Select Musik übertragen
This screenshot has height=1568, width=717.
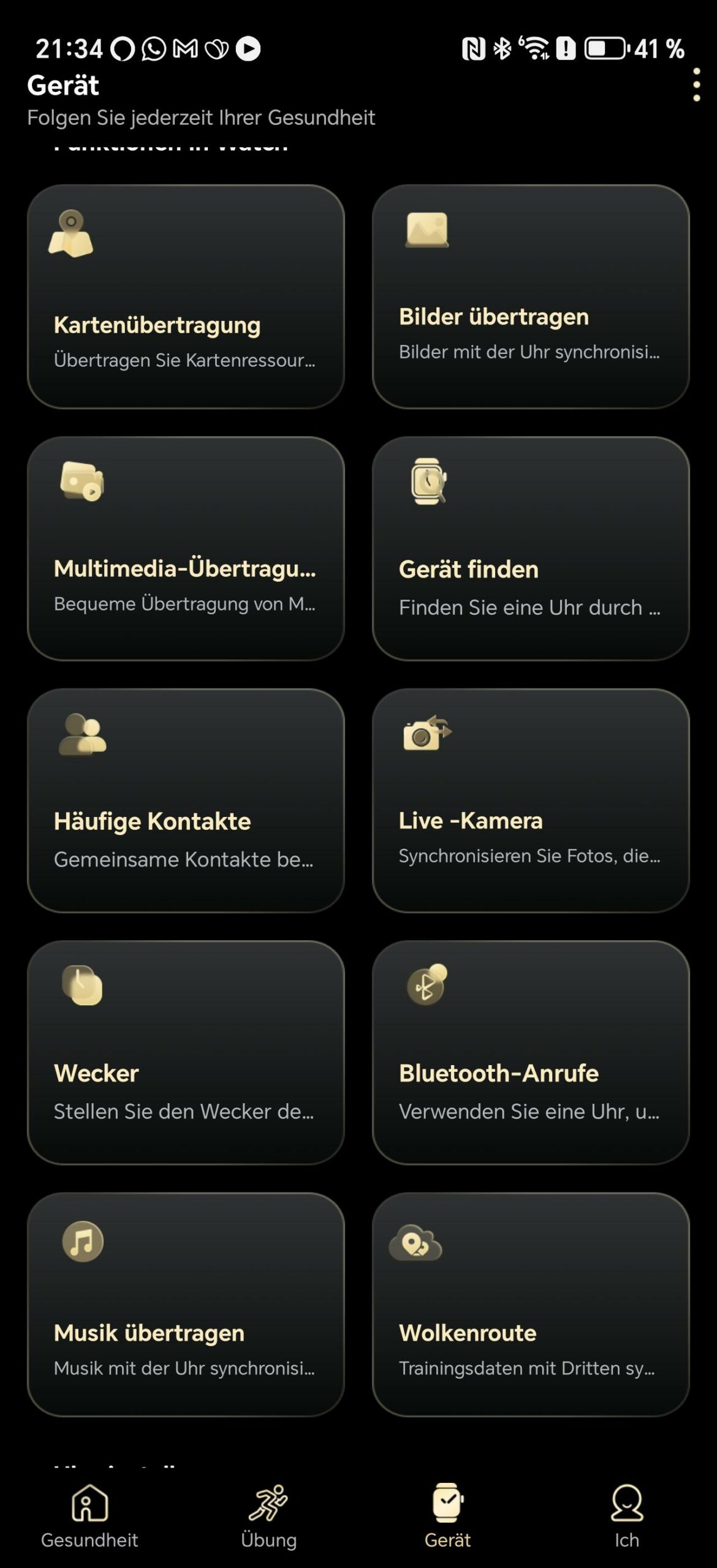coord(186,1304)
